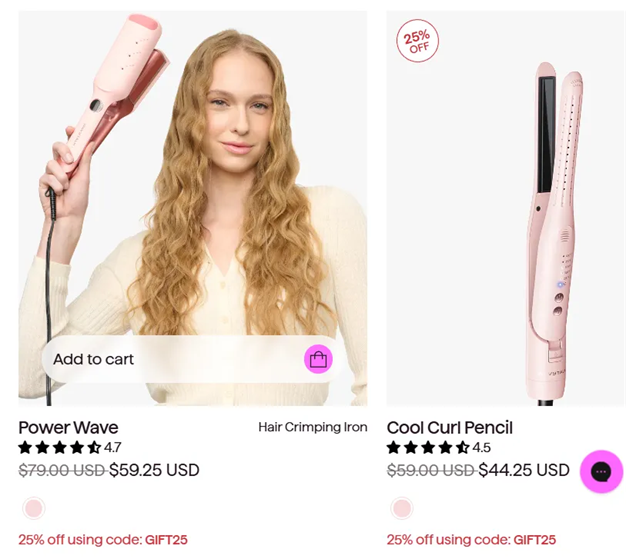Viewport: 626px width, 559px height.
Task: Select the pink color swatch for Power Wave
Action: click(x=33, y=508)
